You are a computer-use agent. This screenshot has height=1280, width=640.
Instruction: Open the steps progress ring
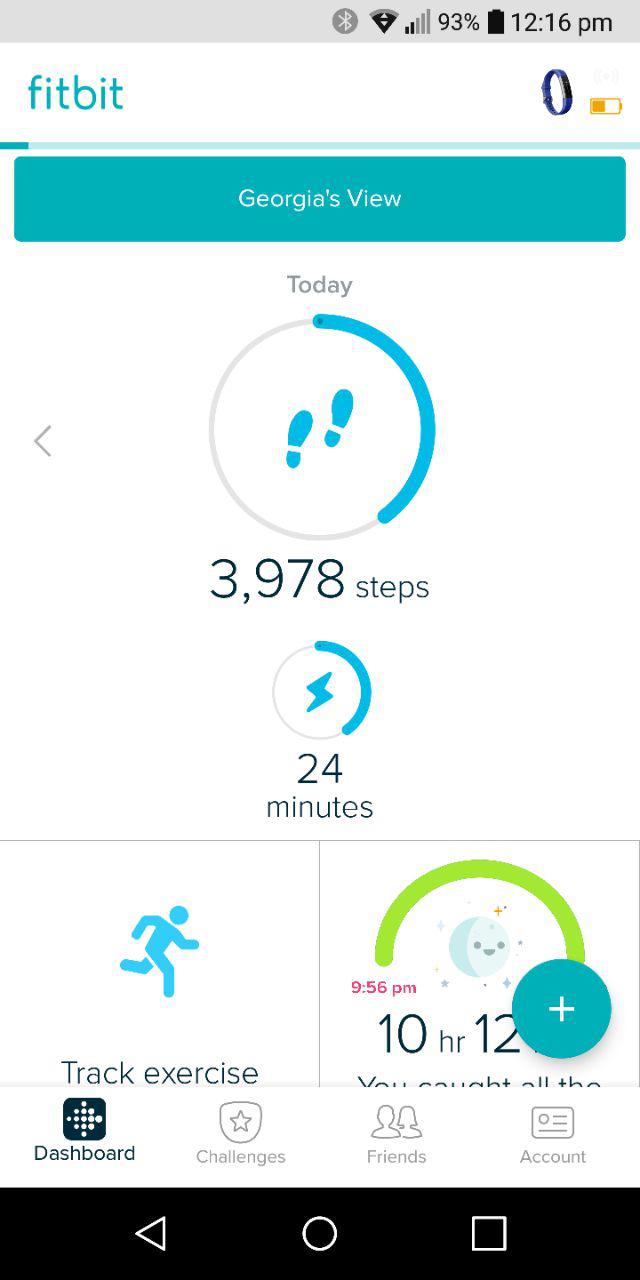(x=321, y=428)
